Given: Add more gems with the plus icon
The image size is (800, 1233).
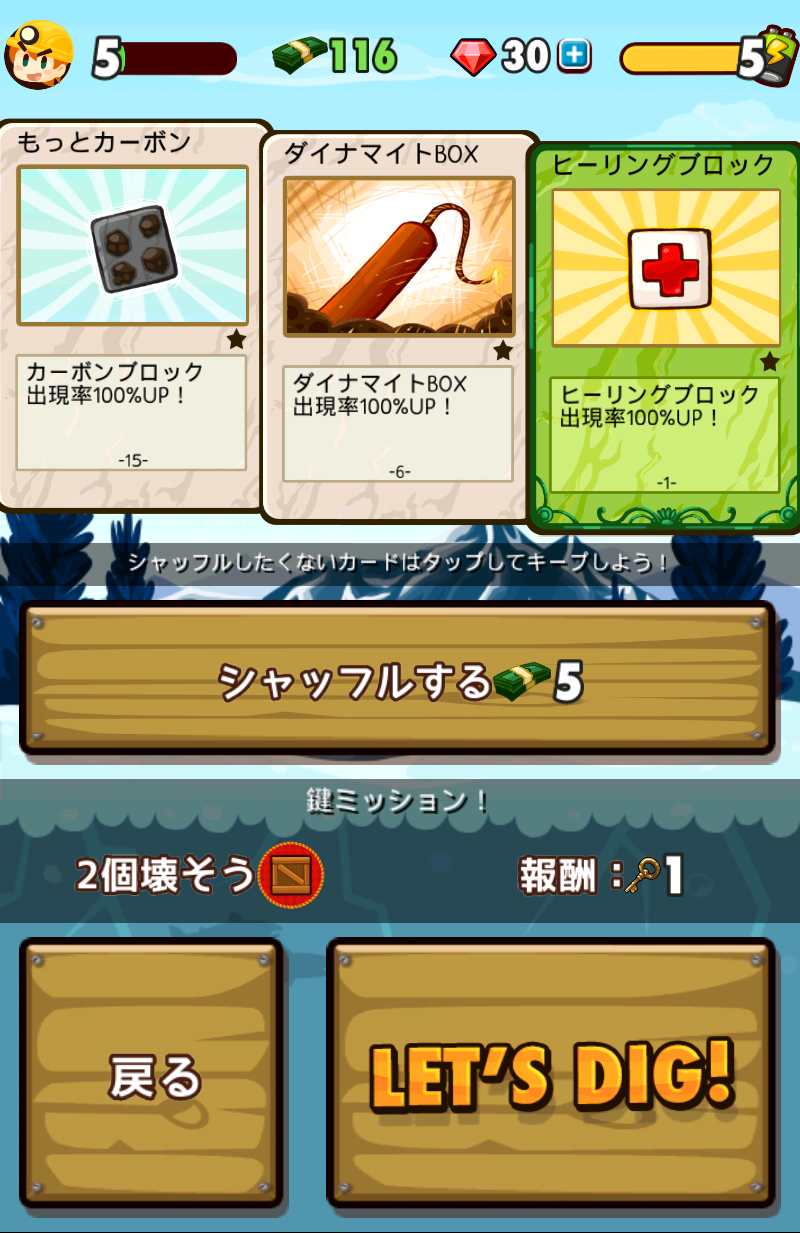Looking at the screenshot, I should point(574,57).
